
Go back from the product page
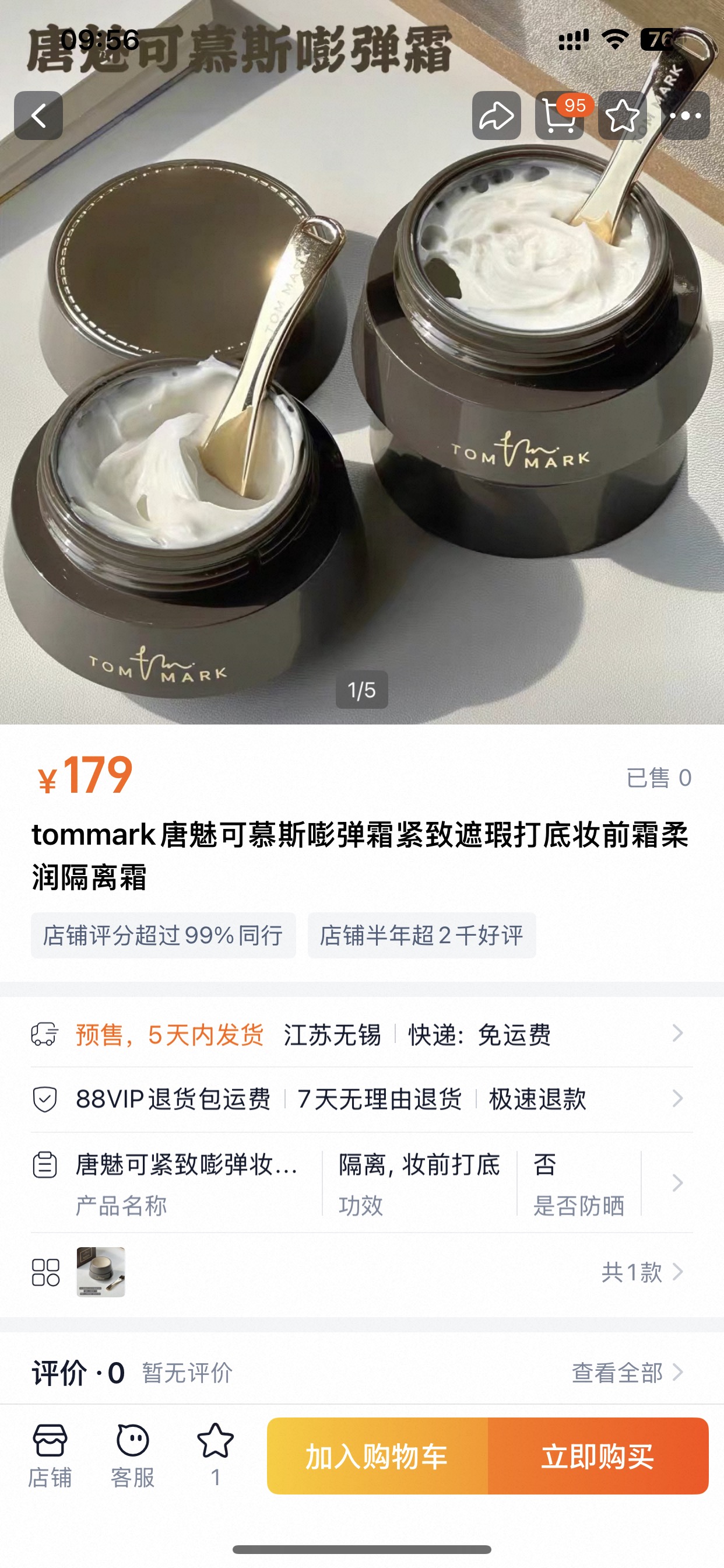[x=38, y=116]
